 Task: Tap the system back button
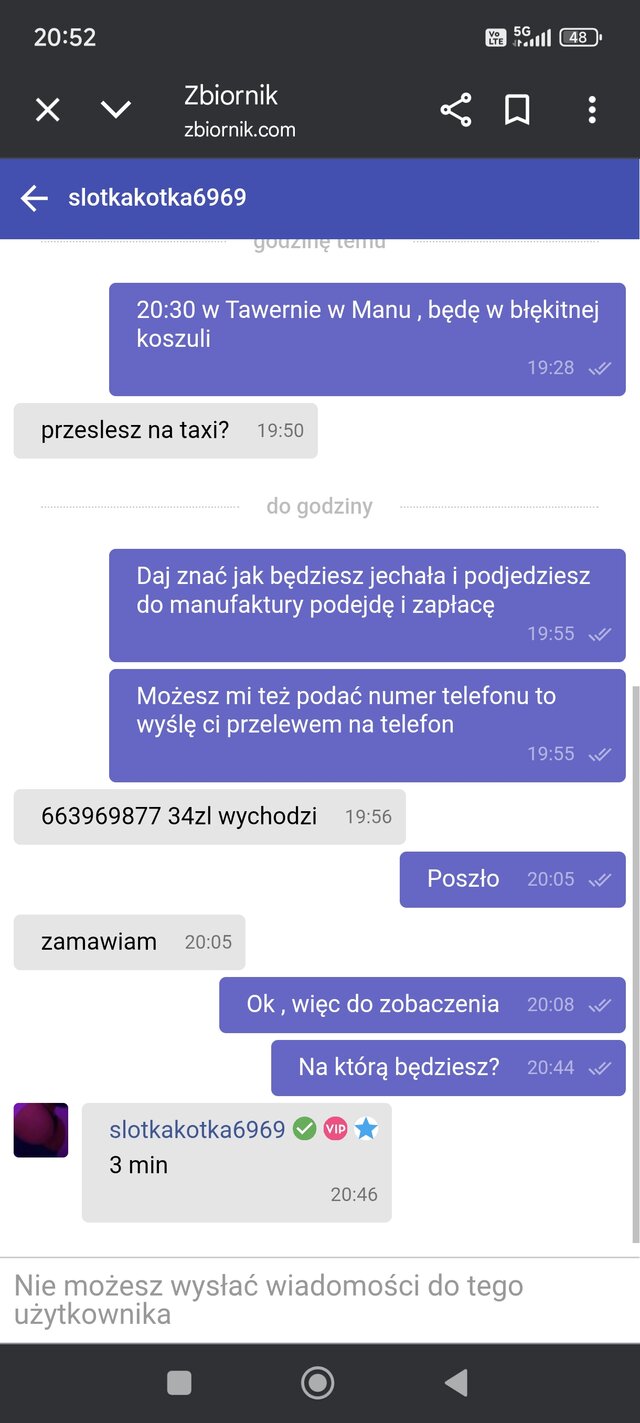(456, 1383)
